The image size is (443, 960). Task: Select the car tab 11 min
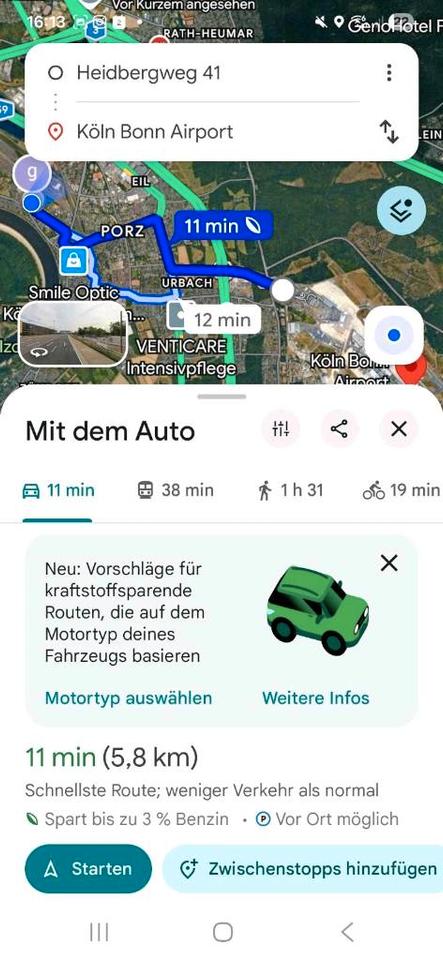click(58, 490)
